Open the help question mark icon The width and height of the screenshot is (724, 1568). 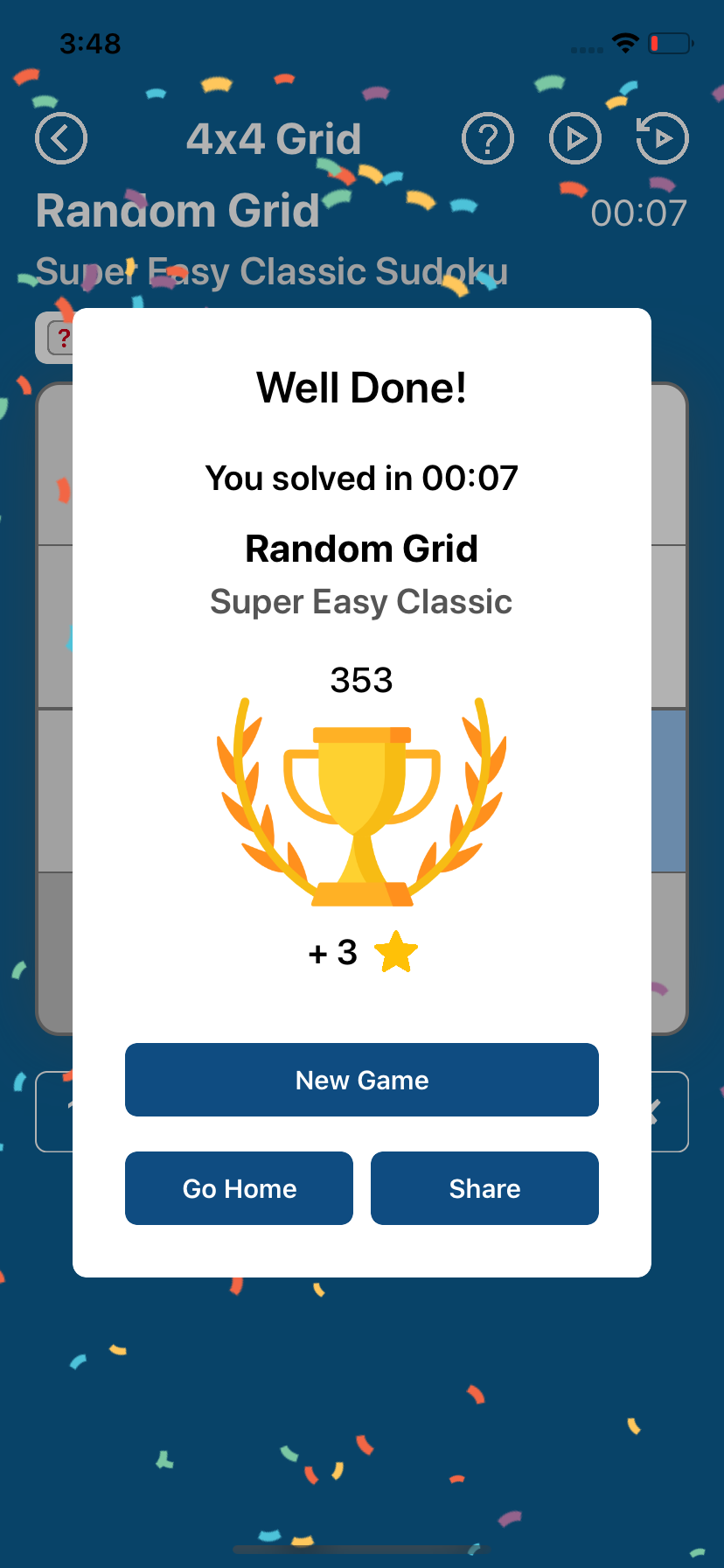pos(487,138)
